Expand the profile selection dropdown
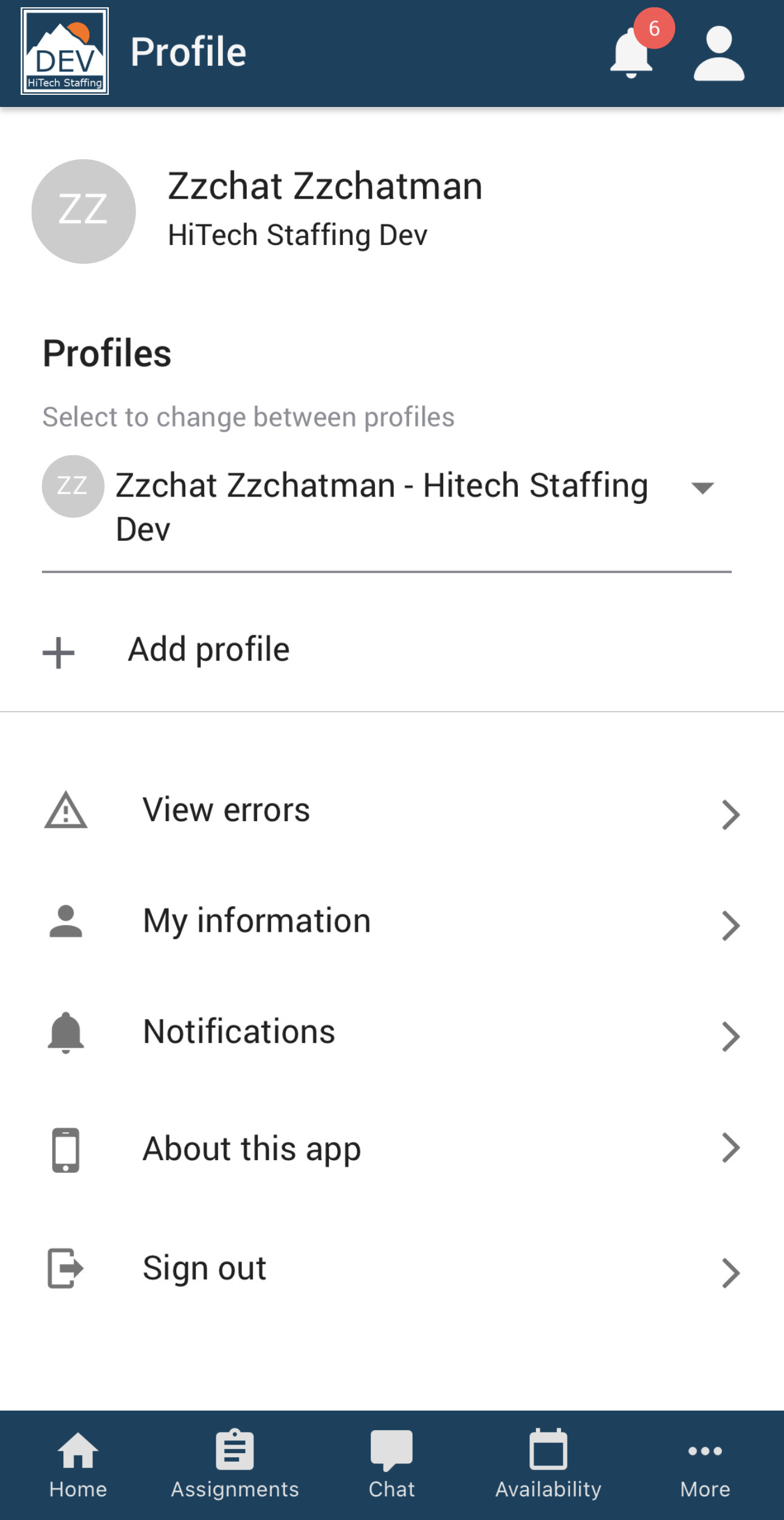 pos(702,487)
